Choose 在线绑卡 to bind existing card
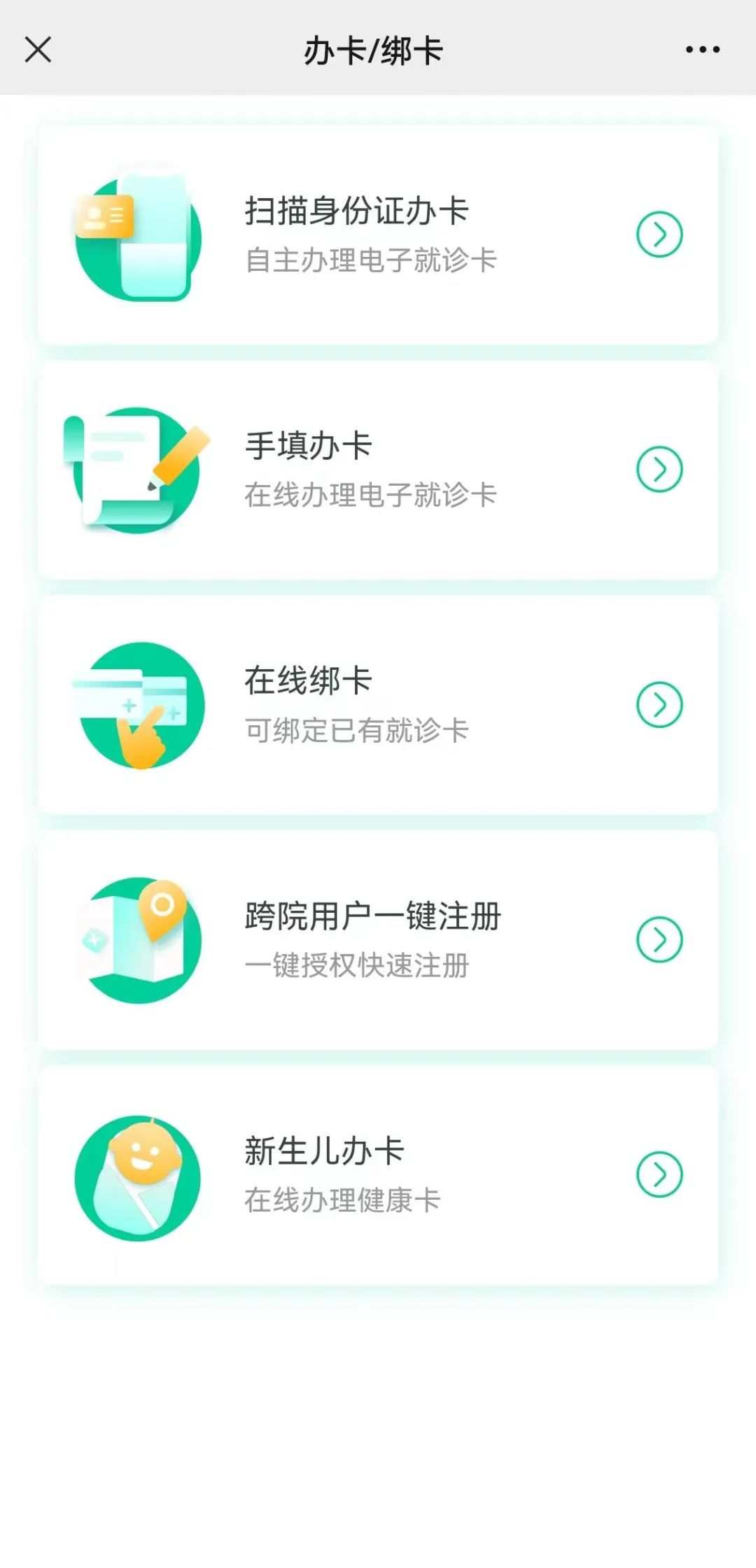 (378, 705)
